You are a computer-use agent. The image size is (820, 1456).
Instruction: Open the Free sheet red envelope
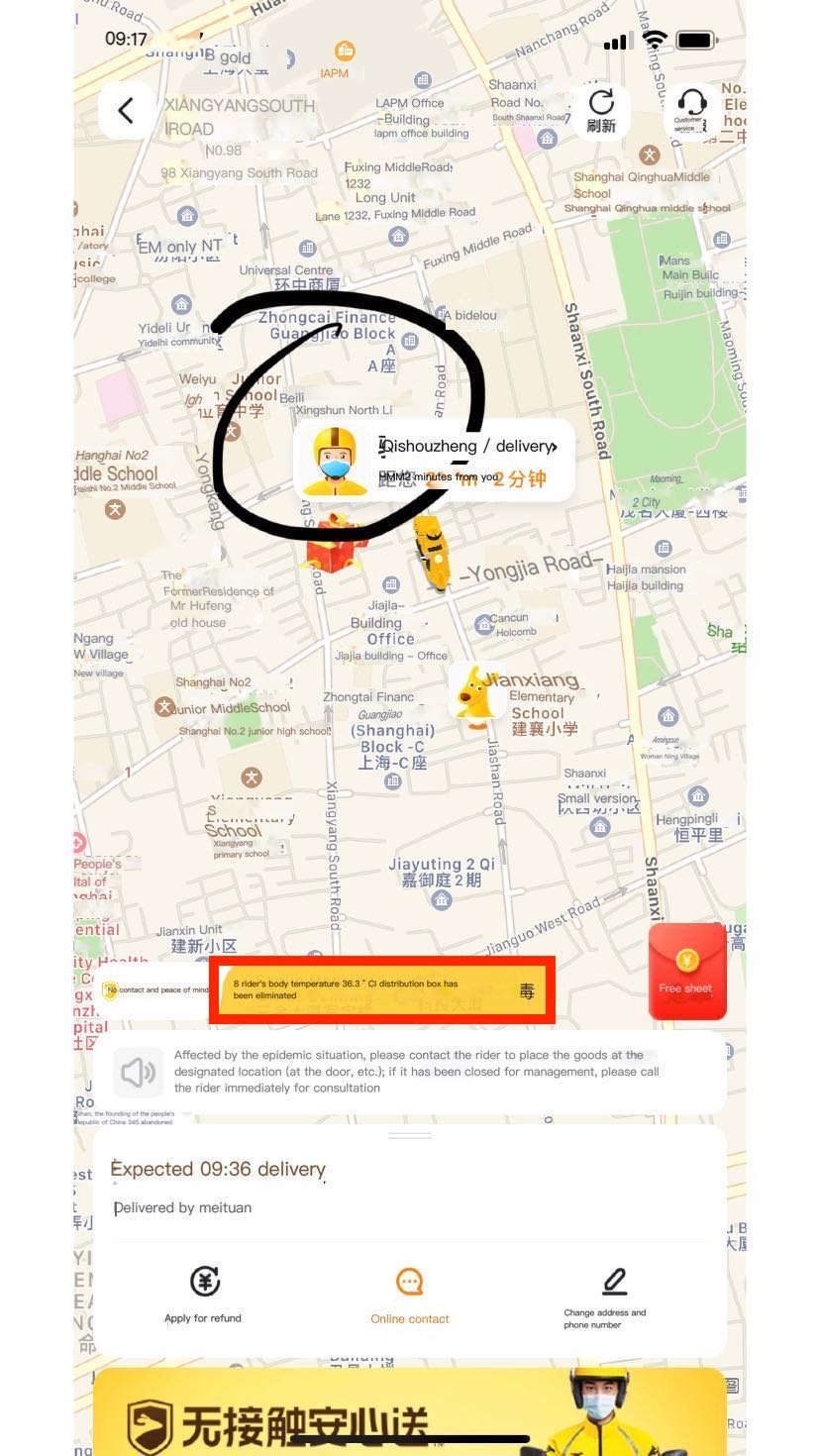687,971
